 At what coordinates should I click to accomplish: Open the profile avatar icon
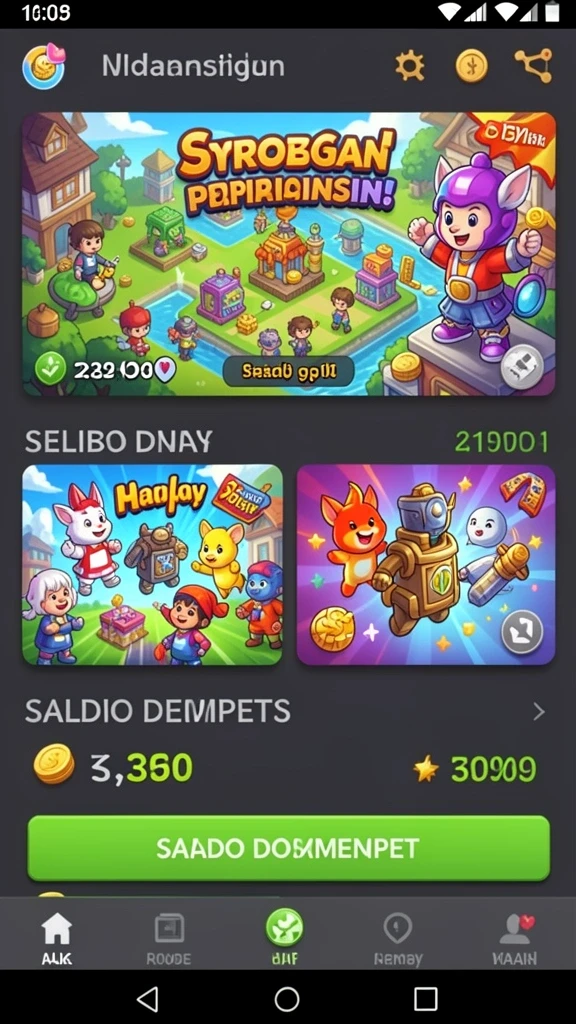44,67
